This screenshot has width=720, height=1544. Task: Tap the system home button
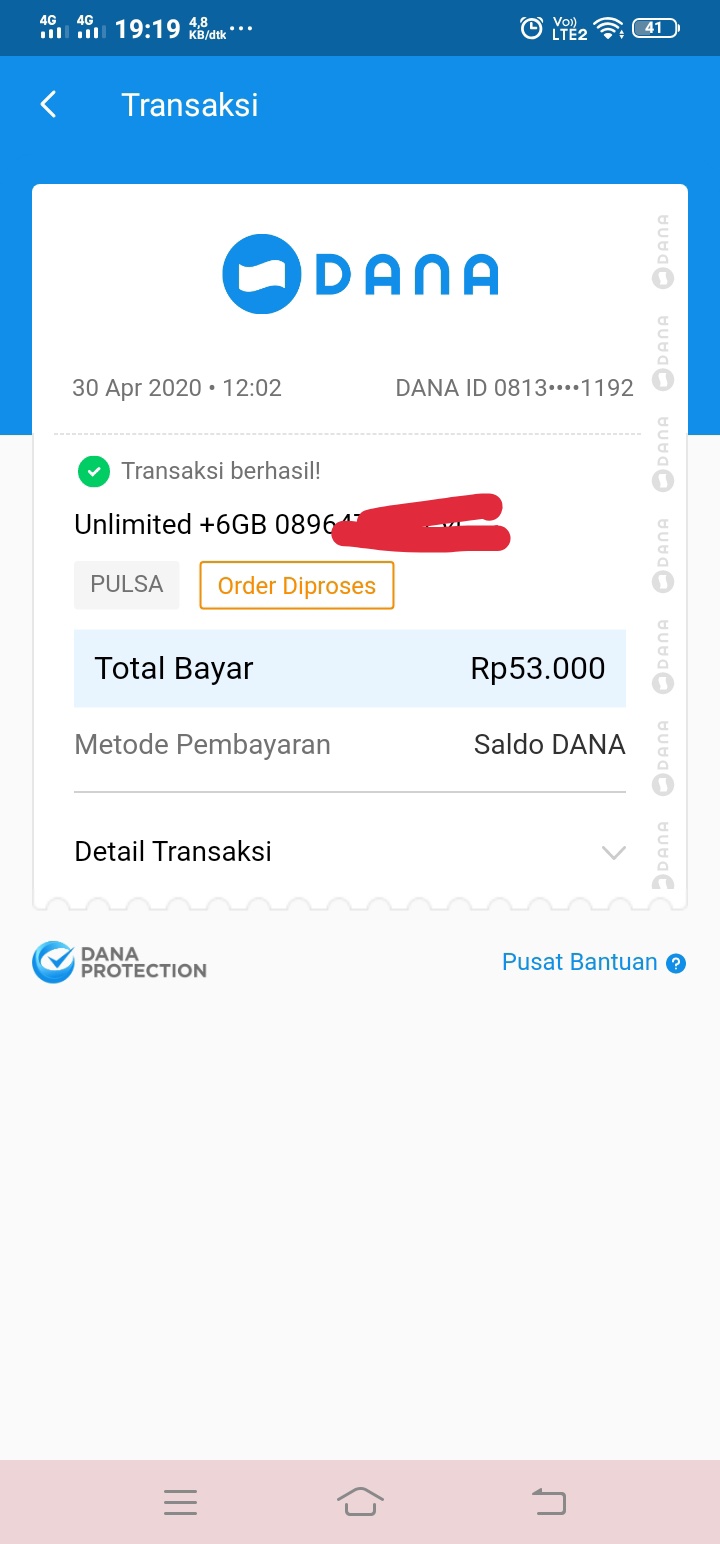[x=360, y=1502]
